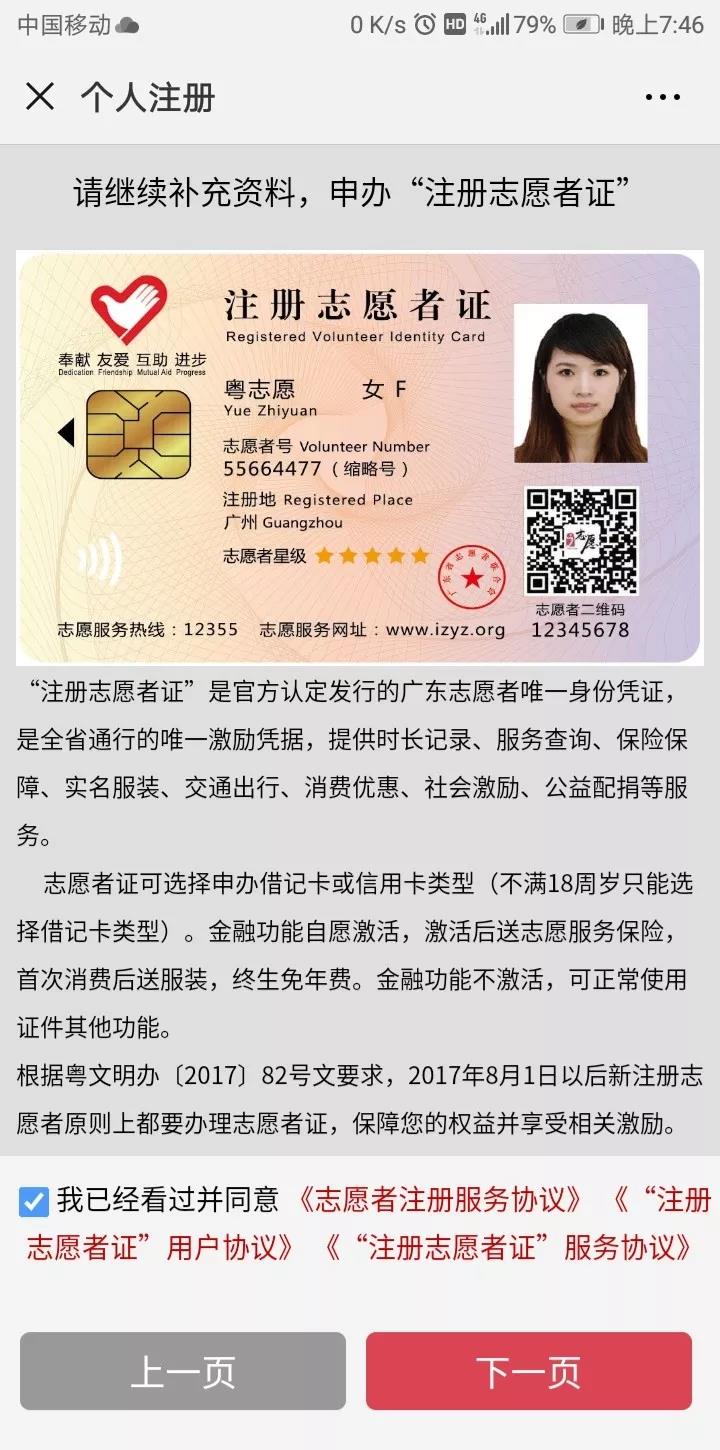This screenshot has width=720, height=1450.
Task: Go back with 上一页 button
Action: click(x=183, y=1371)
